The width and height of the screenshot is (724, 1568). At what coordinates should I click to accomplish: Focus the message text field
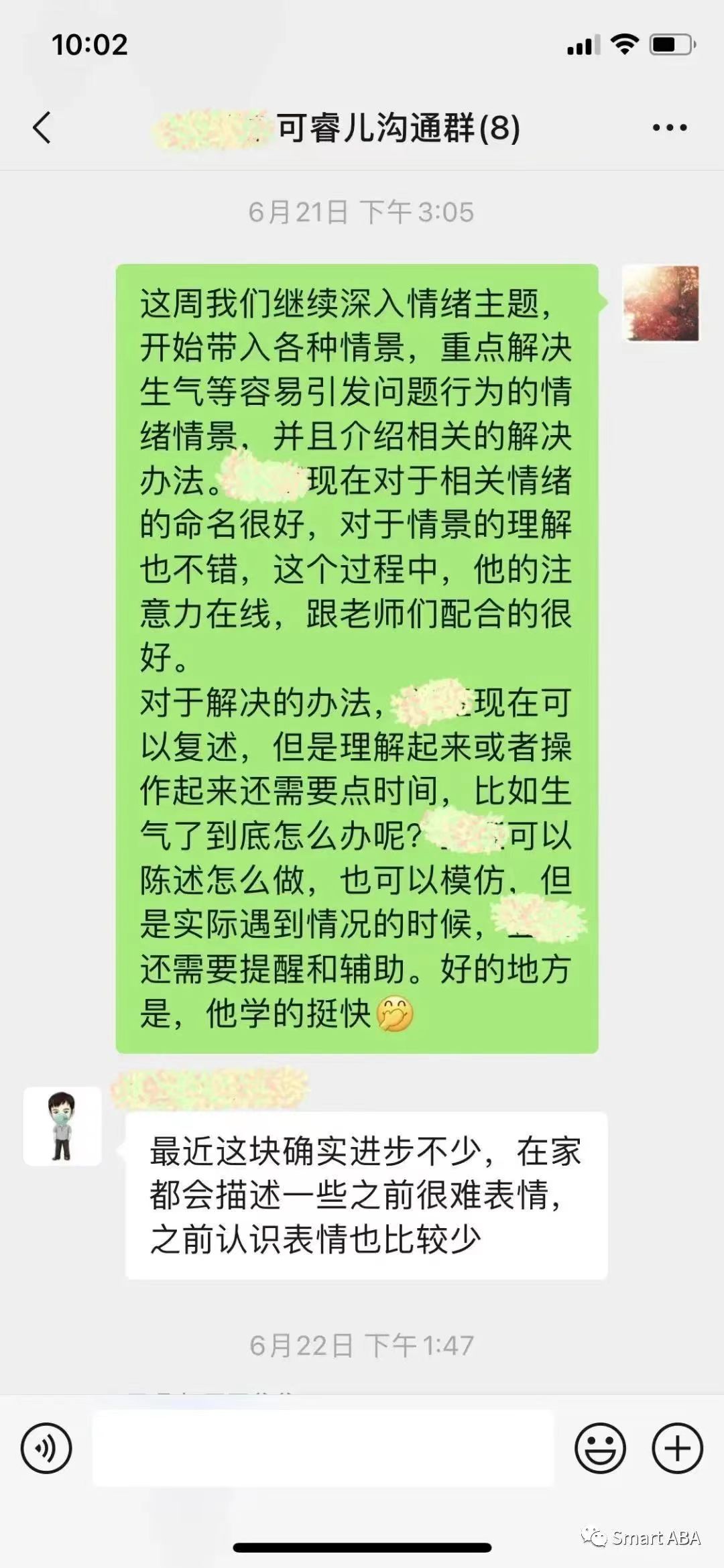coord(323,1448)
